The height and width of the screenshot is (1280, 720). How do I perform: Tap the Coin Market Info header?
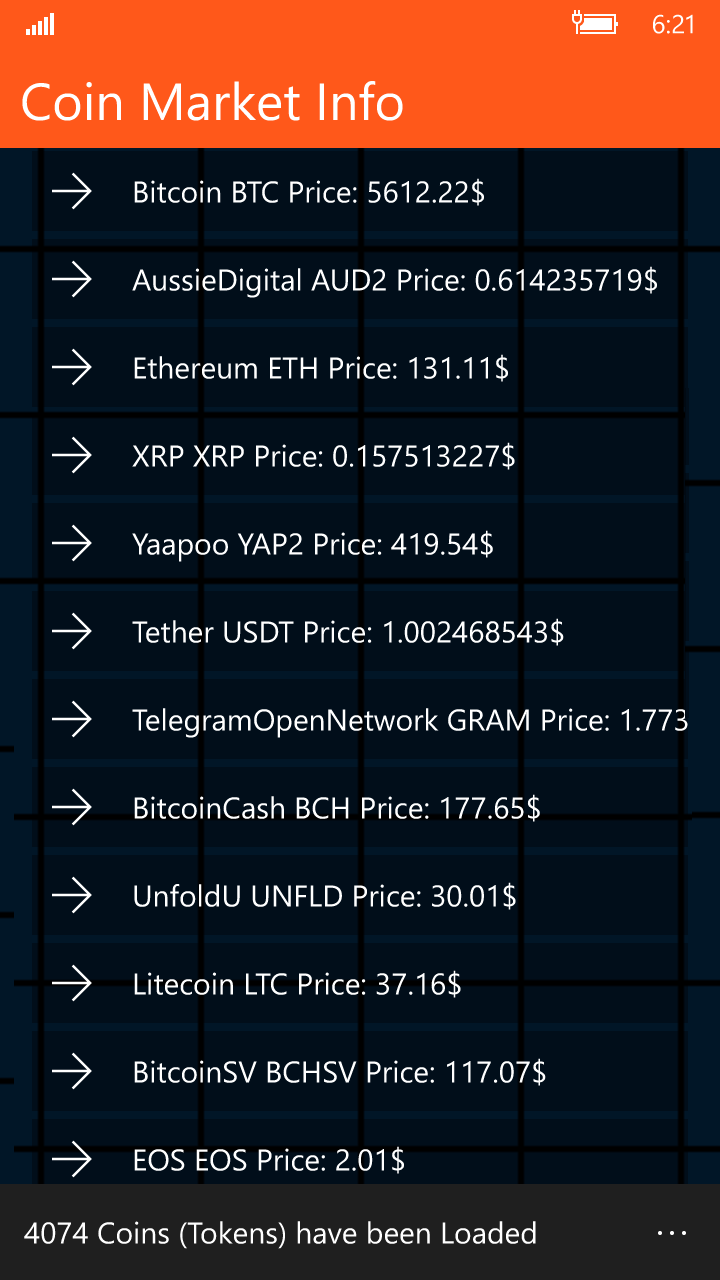[x=212, y=101]
